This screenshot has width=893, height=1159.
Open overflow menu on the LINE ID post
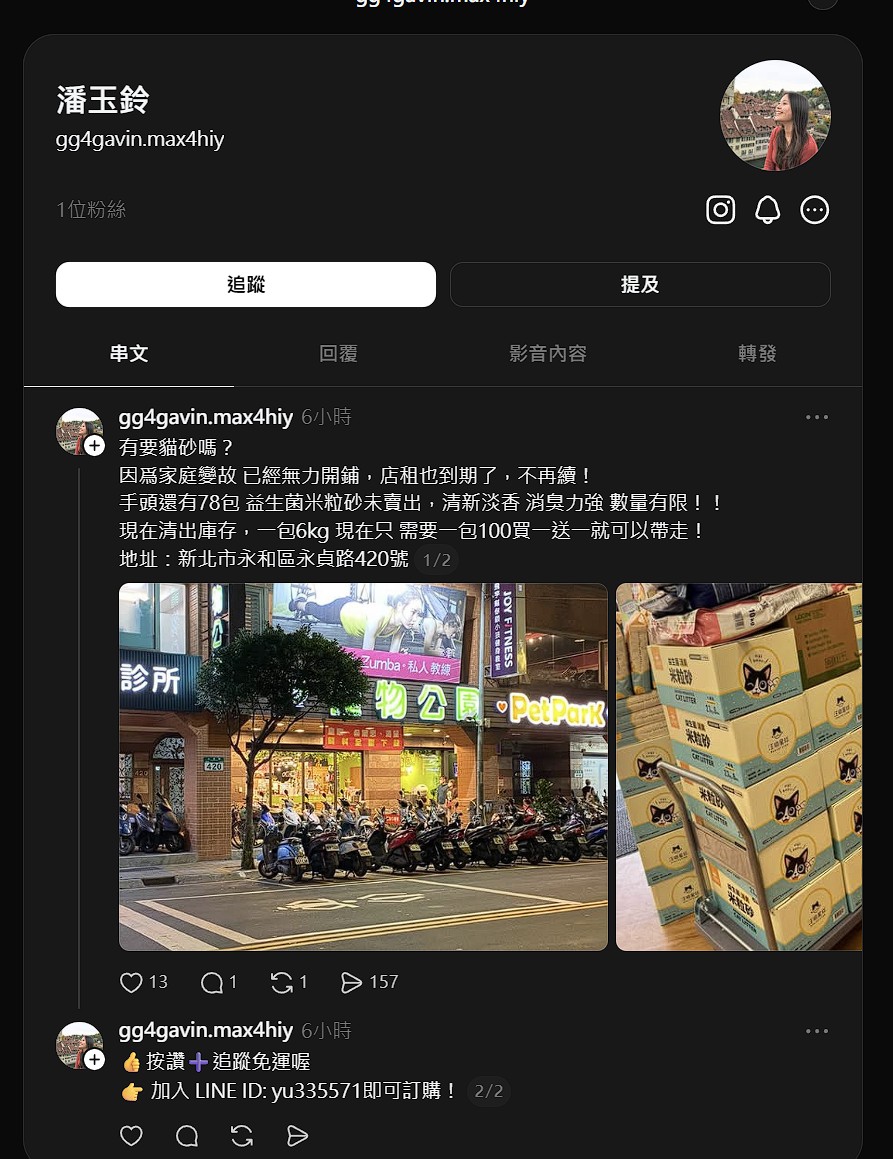click(x=817, y=1031)
